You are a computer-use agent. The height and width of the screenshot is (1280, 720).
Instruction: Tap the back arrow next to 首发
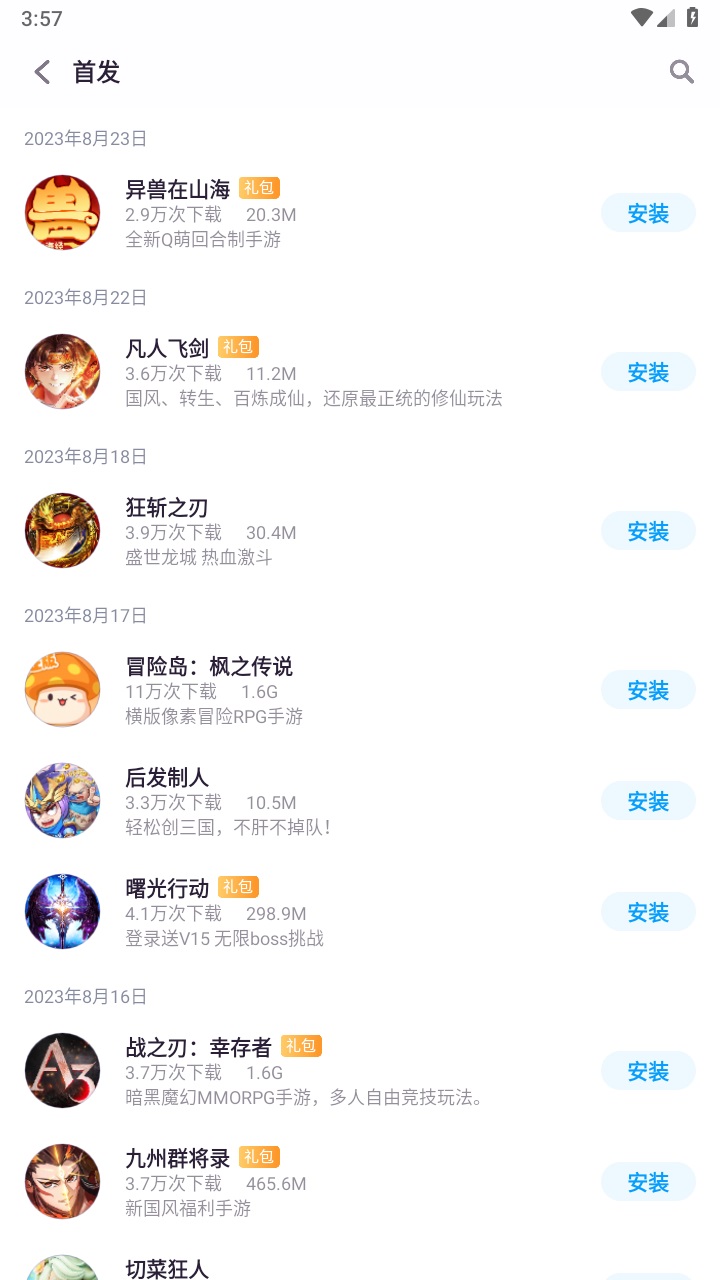40,71
